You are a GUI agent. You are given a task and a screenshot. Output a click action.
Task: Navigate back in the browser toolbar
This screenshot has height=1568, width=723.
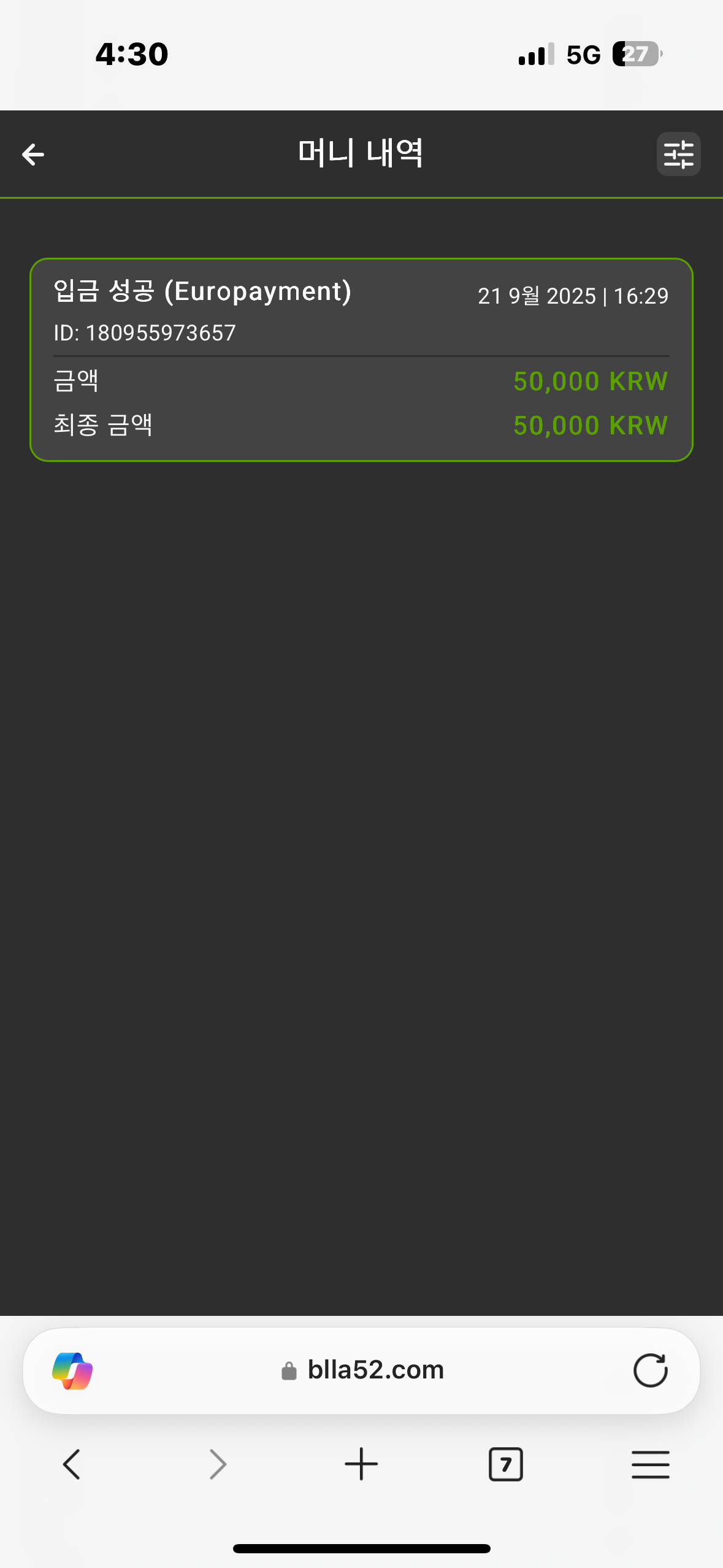coord(72,1464)
